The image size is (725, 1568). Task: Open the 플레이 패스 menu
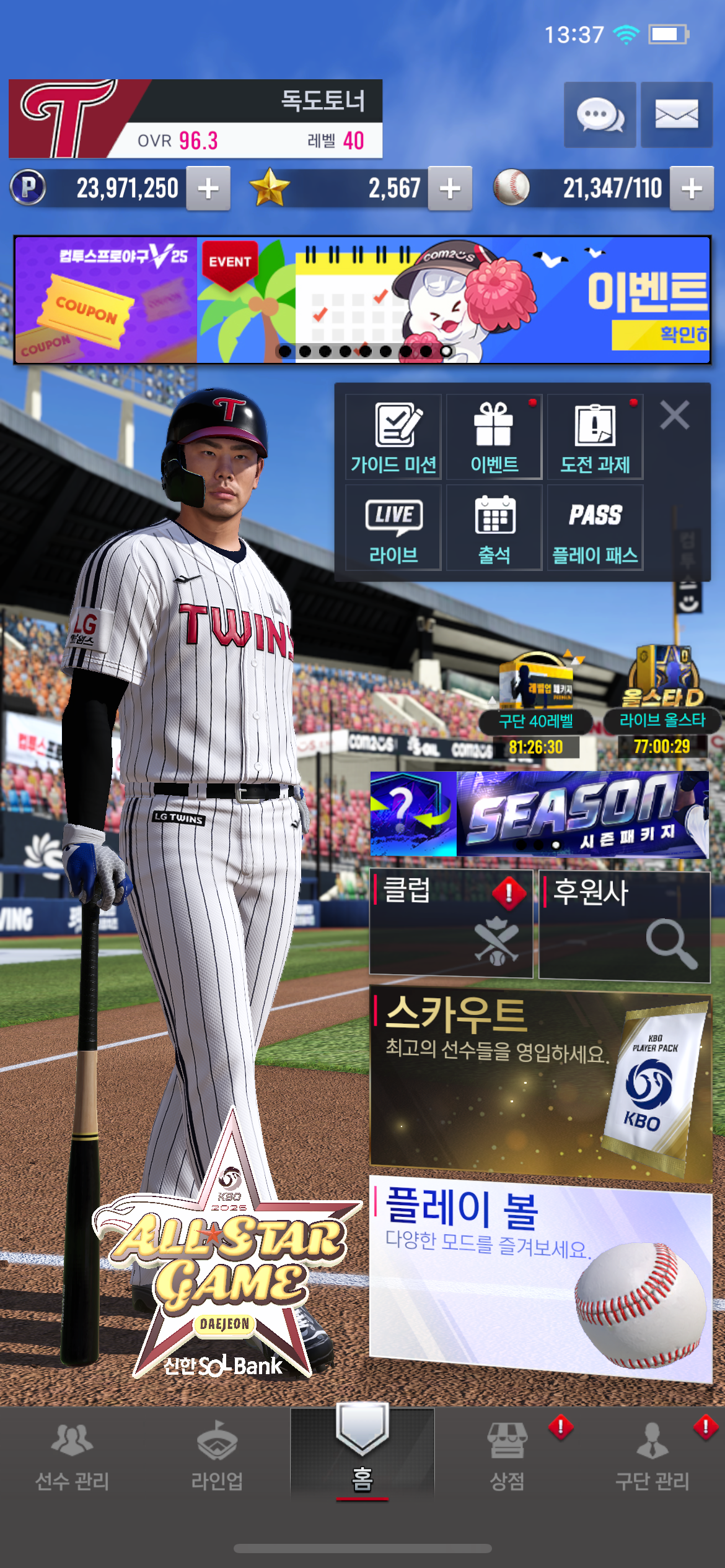tap(595, 528)
